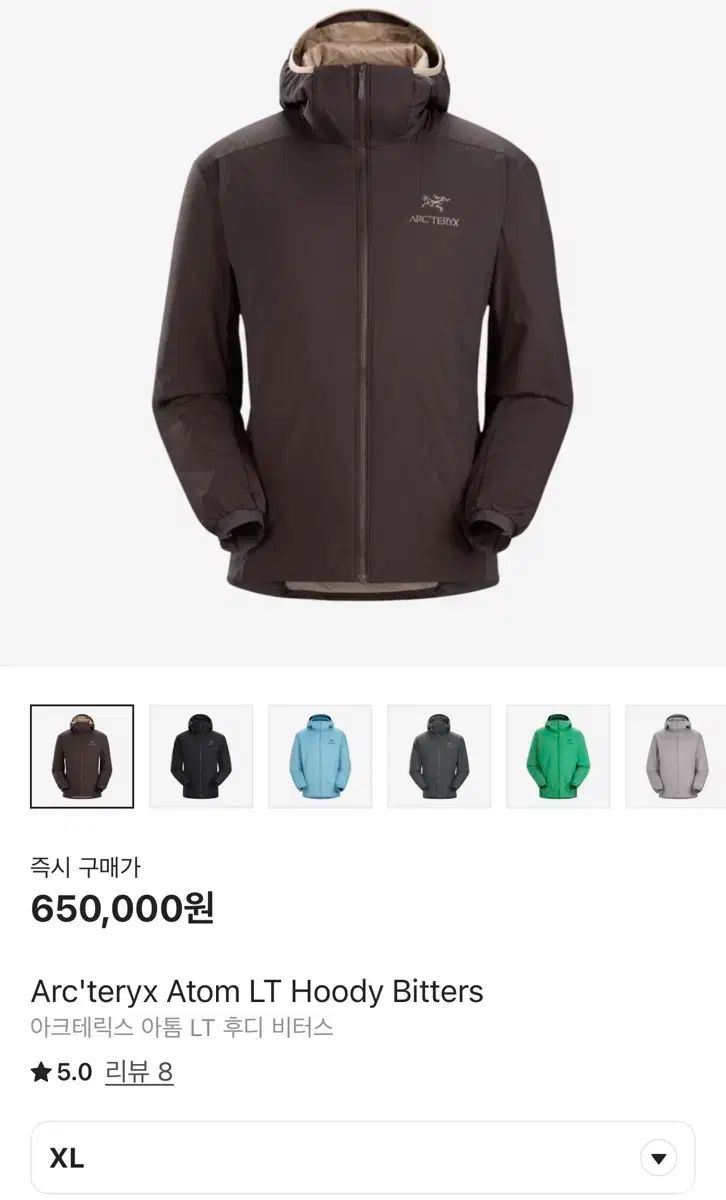Select the brown Bitters jacket thumbnail
Viewport: 726px width, 1200px height.
click(x=82, y=756)
